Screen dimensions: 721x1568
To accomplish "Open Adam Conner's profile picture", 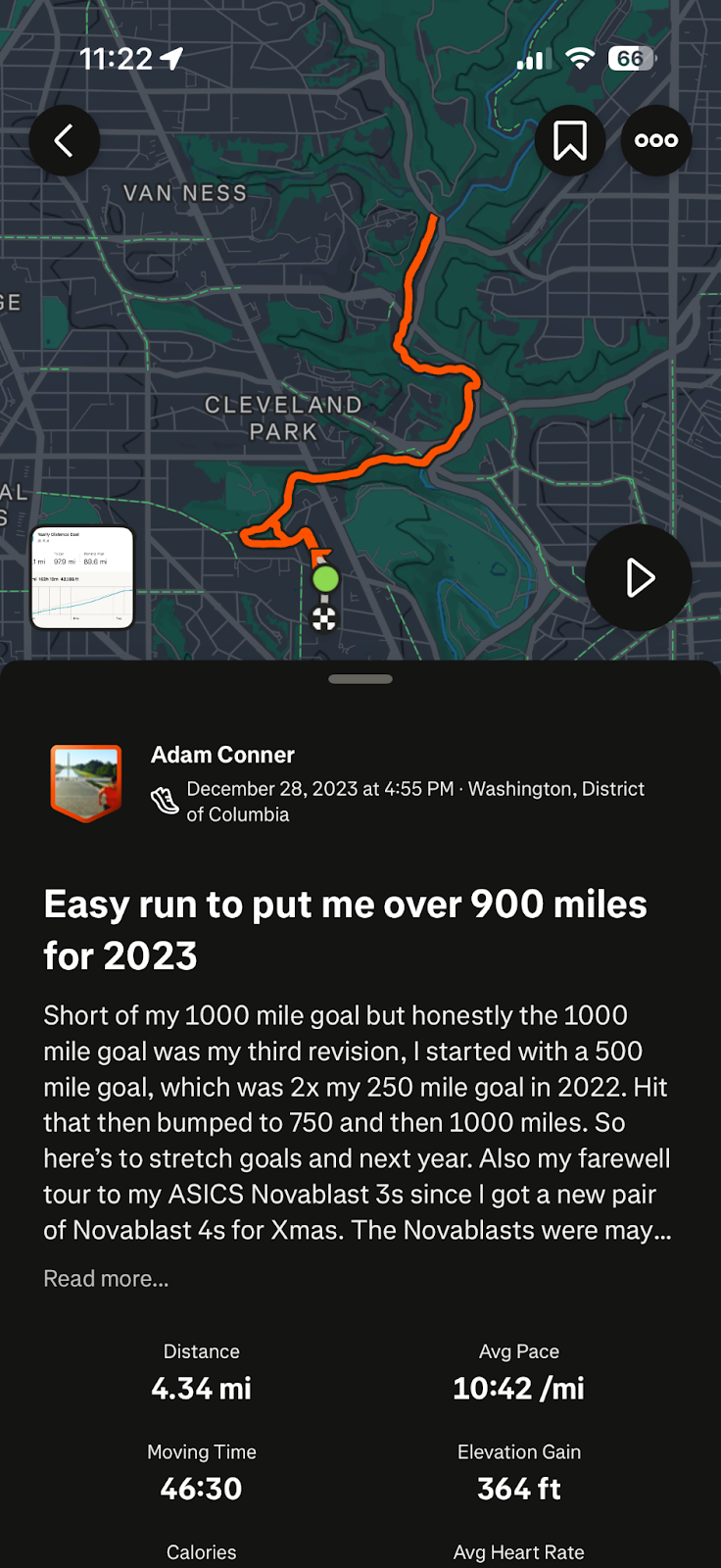I will point(86,782).
